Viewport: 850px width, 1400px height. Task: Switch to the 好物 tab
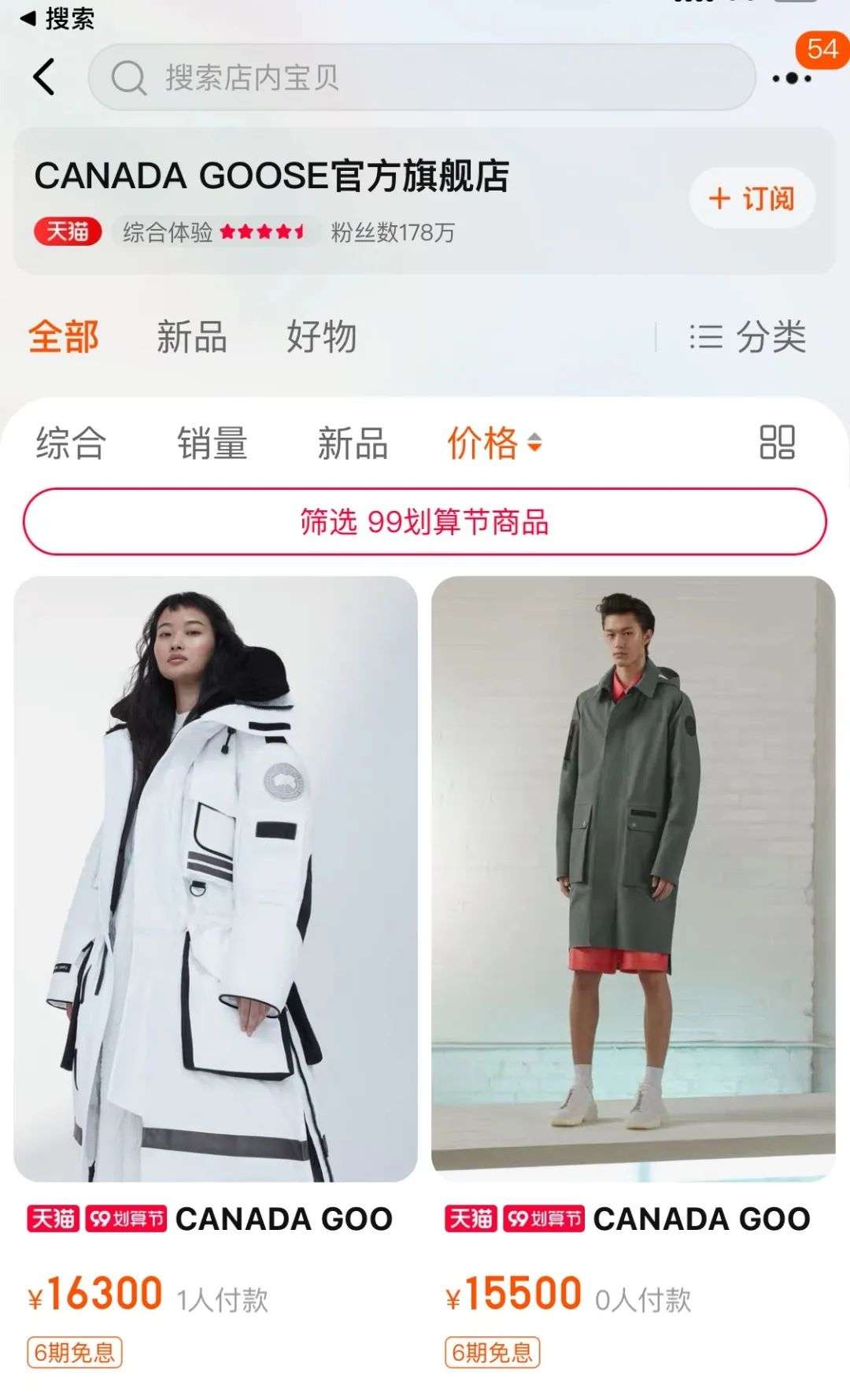click(321, 337)
